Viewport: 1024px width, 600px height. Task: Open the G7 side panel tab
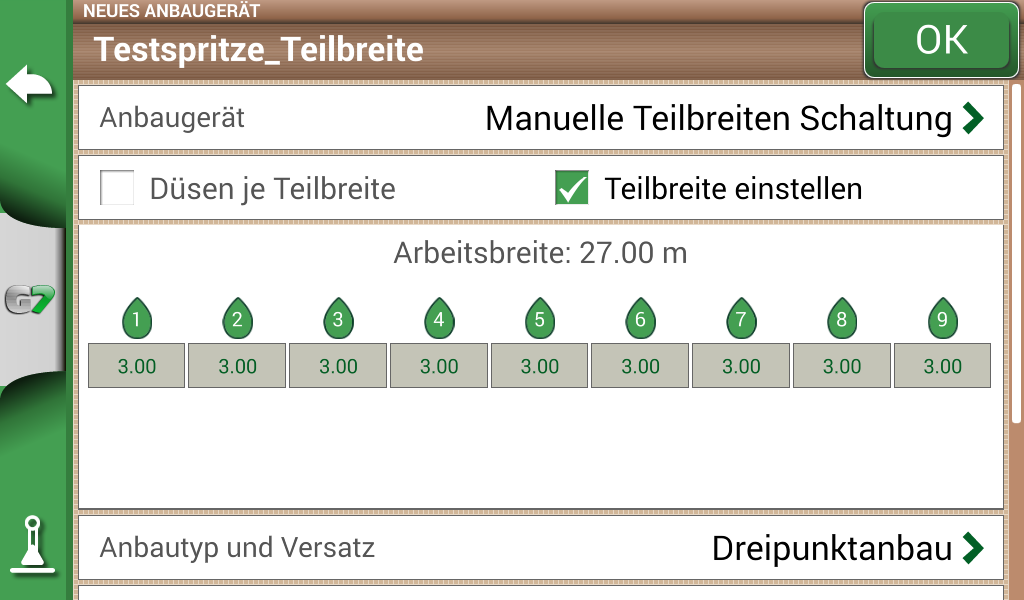tap(30, 300)
